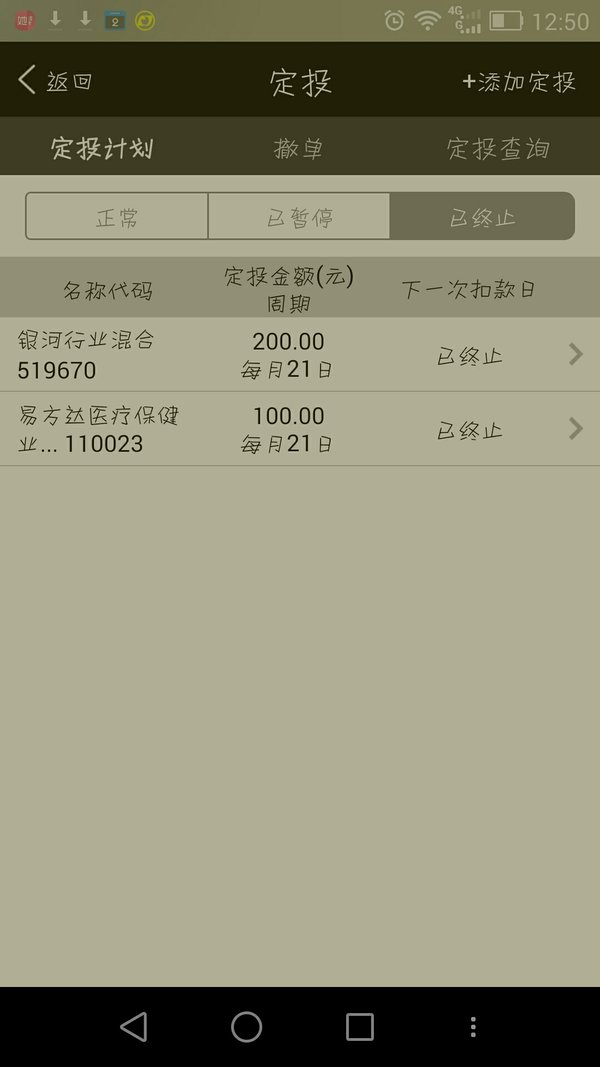Image resolution: width=600 pixels, height=1067 pixels.
Task: Open 银河行业混合 519670 plan details
Action: click(300, 355)
